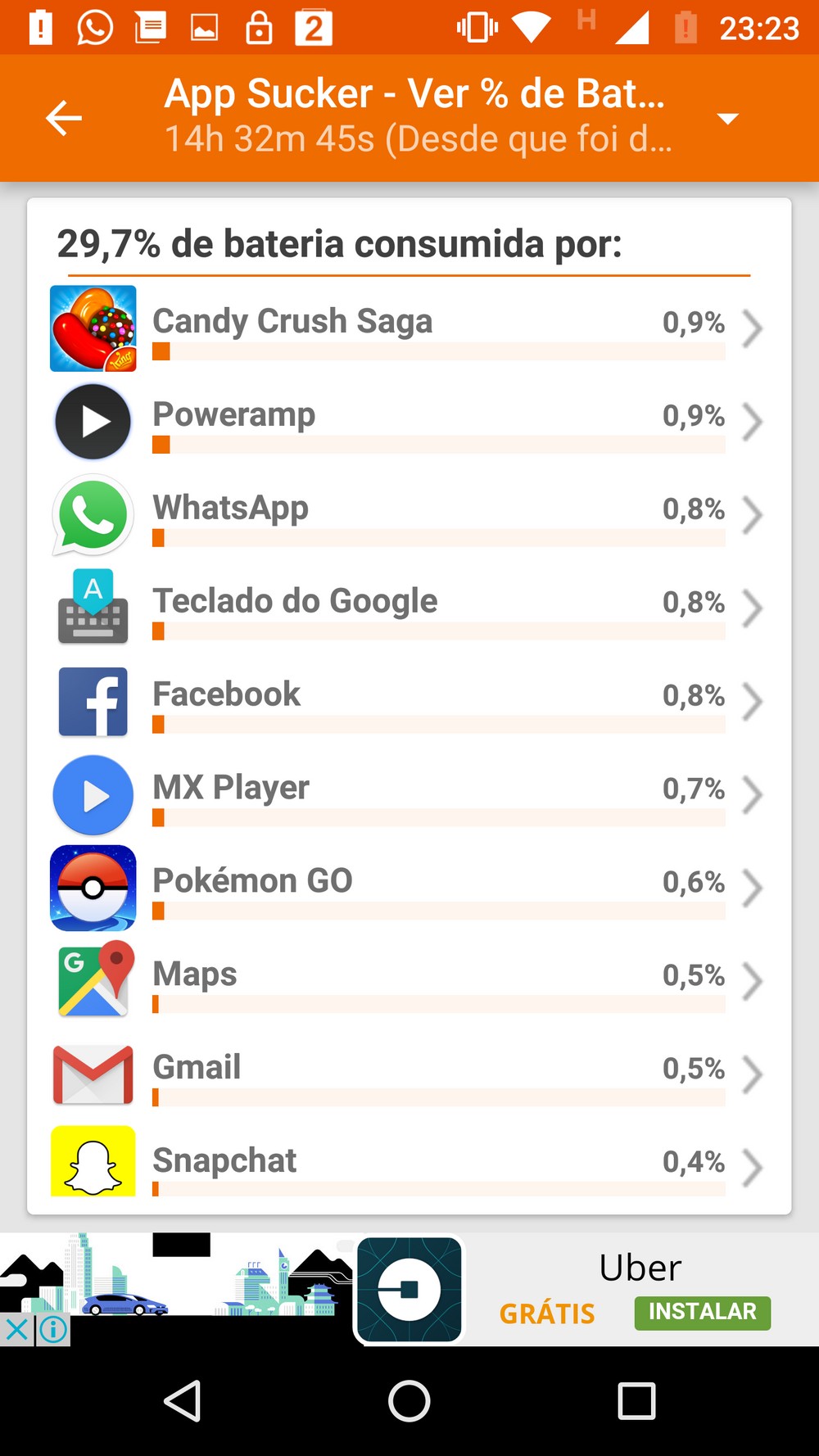Open the Gmail row
The image size is (819, 1456).
point(408,1075)
